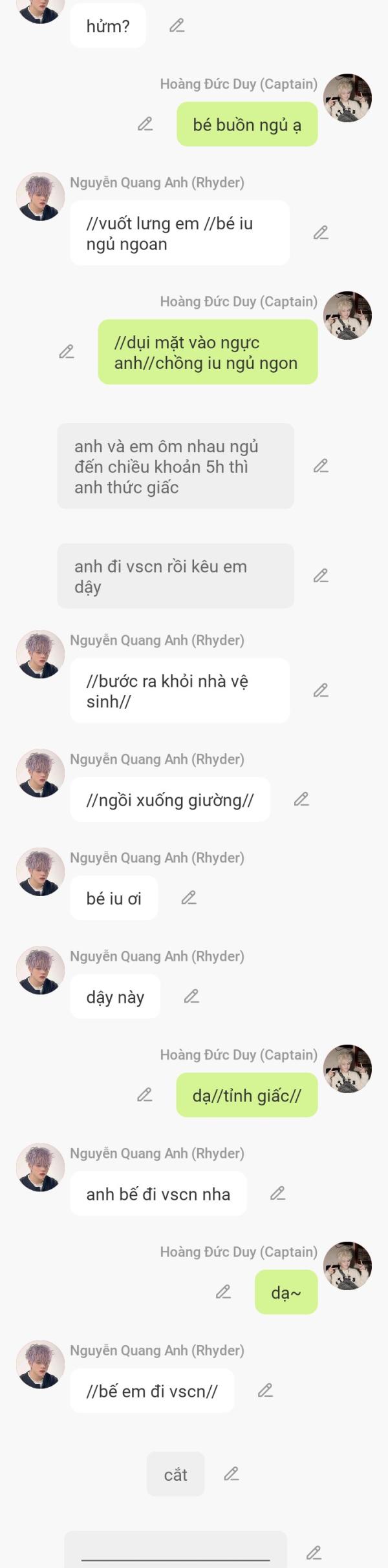Edit the '//ngồi xuống giường//' message
The width and height of the screenshot is (388, 1568).
pyautogui.click(x=301, y=799)
